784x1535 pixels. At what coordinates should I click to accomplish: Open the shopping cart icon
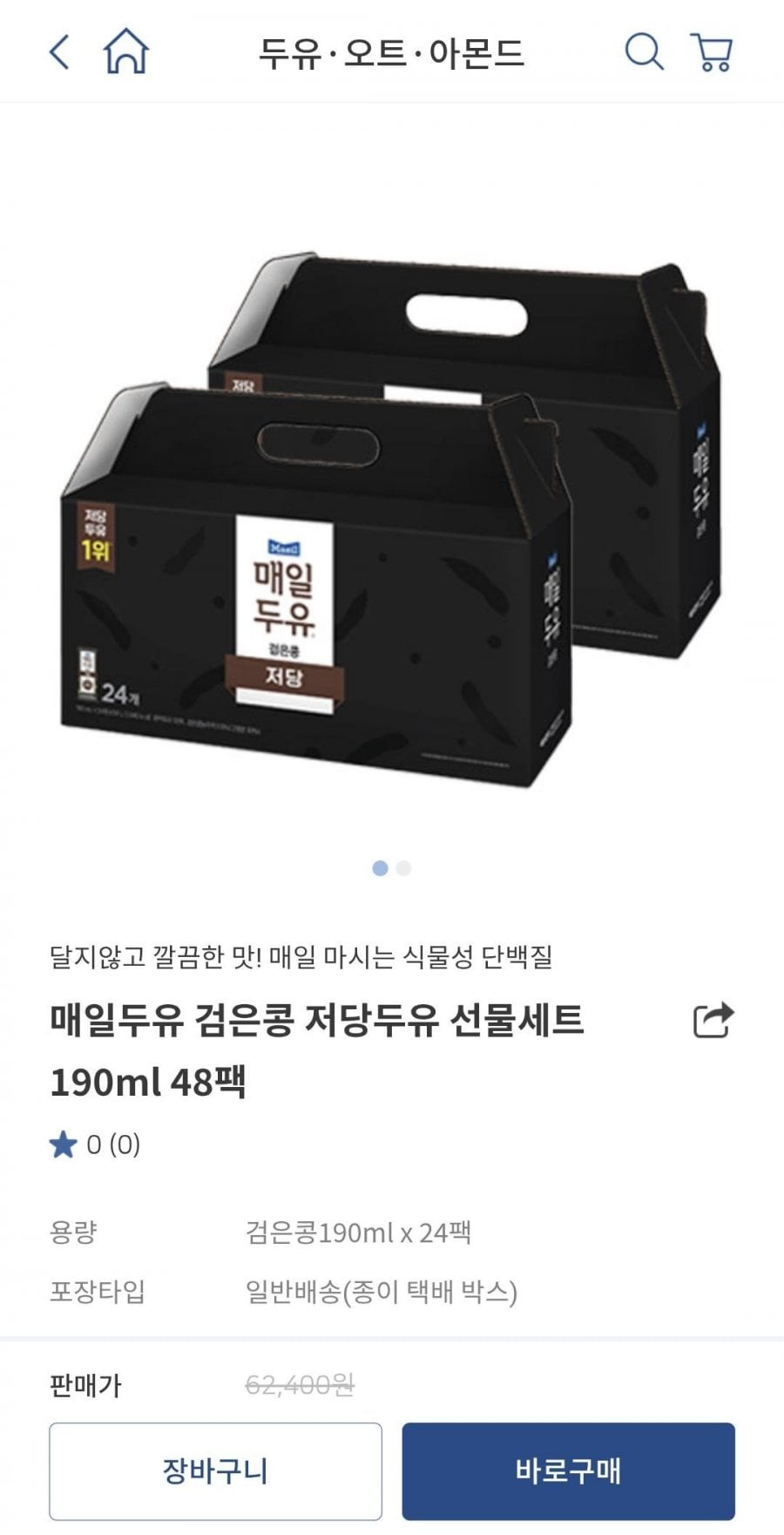(712, 52)
